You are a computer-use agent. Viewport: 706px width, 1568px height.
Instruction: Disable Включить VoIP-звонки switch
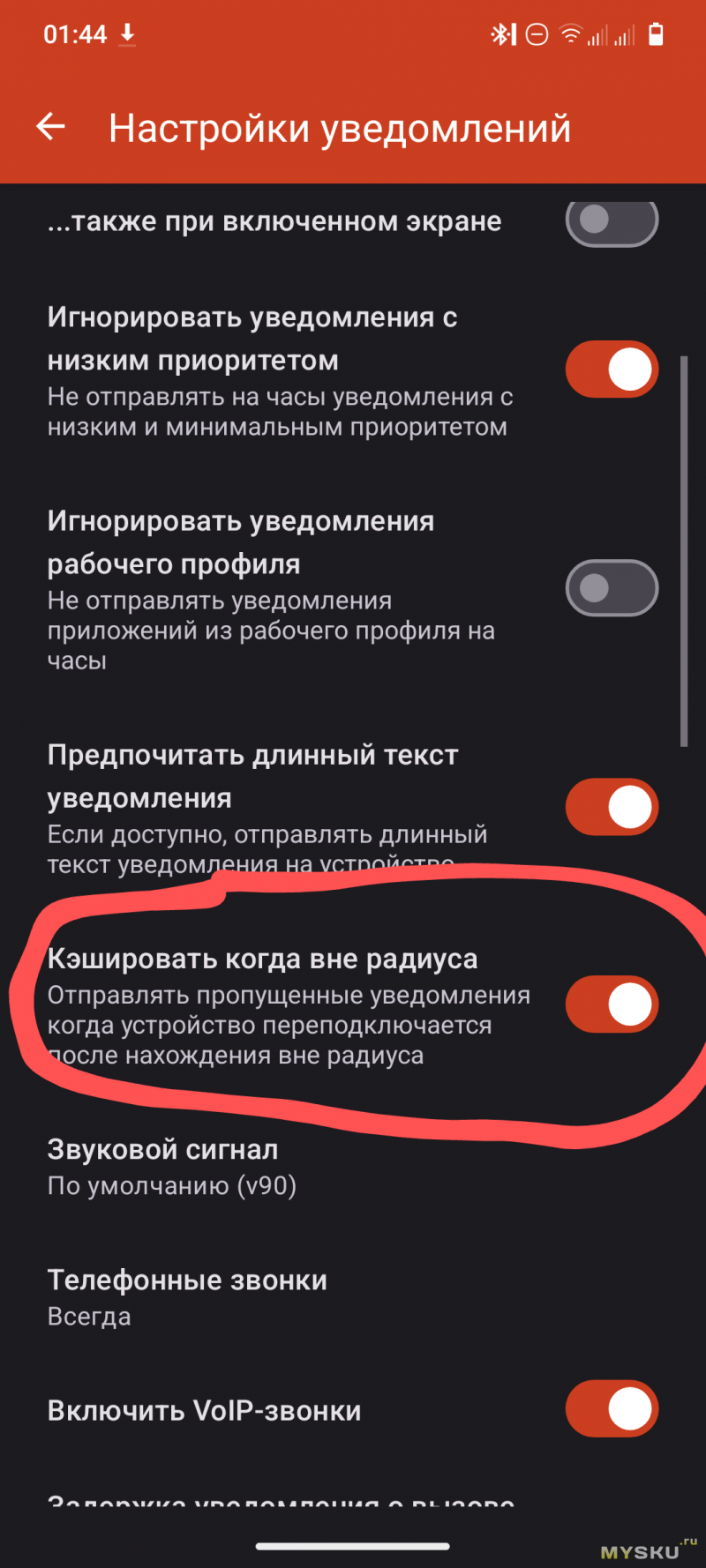click(612, 1408)
